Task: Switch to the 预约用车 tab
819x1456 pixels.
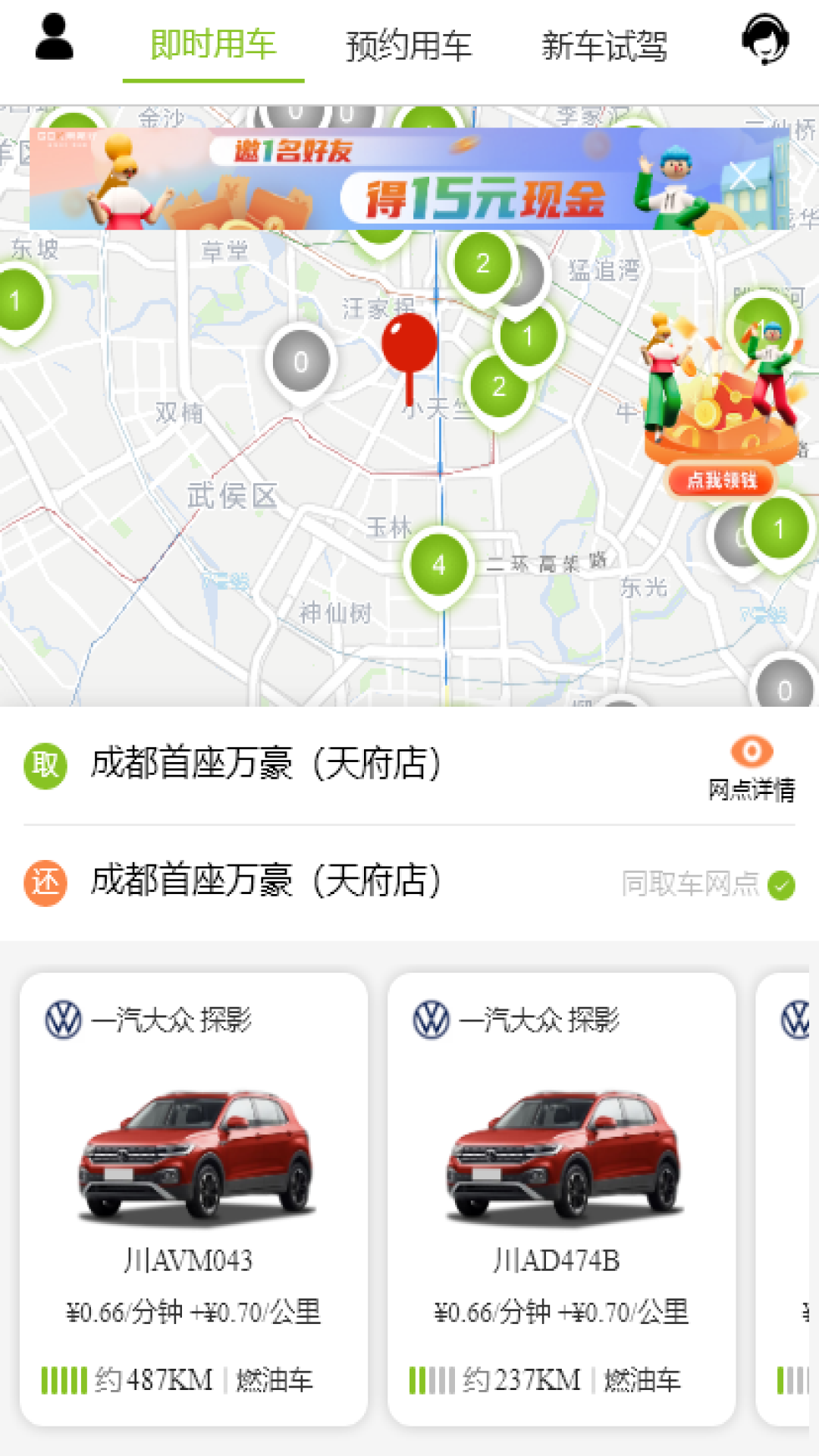Action: tap(409, 47)
